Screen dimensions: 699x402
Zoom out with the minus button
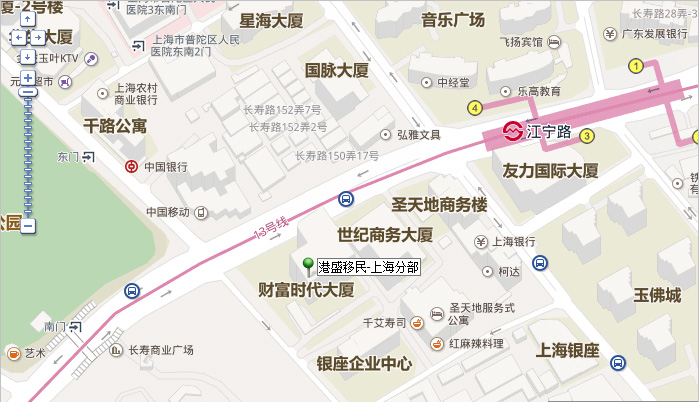pos(28,225)
